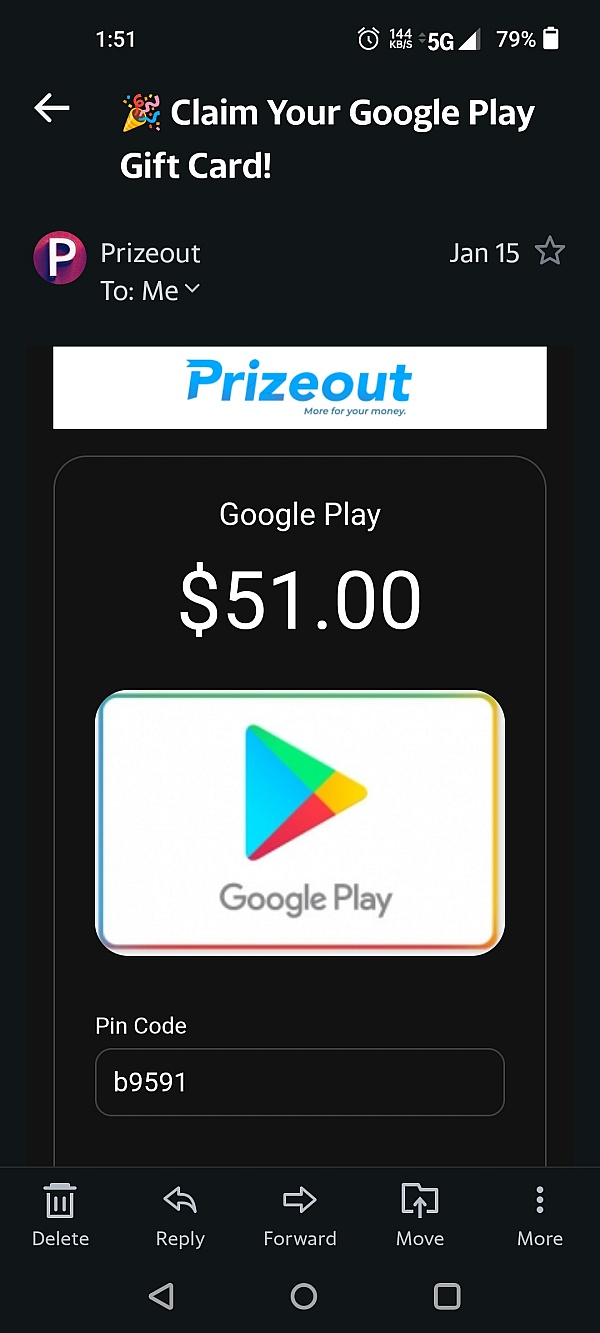The height and width of the screenshot is (1333, 600).
Task: Star this Prizeout email
Action: coord(550,252)
